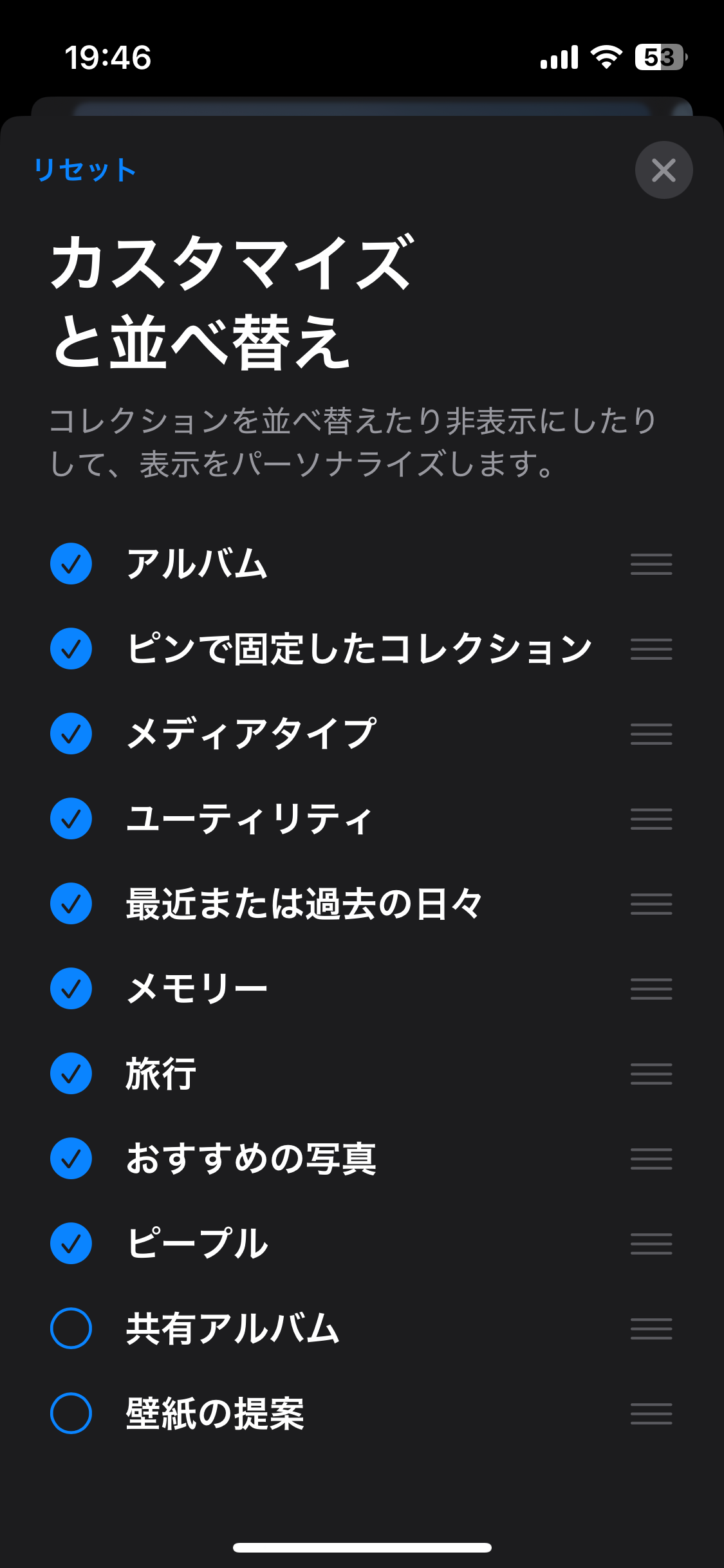Screen dimensions: 724x1568
Task: Hide the メディアタイプ collection
Action: pyautogui.click(x=71, y=734)
